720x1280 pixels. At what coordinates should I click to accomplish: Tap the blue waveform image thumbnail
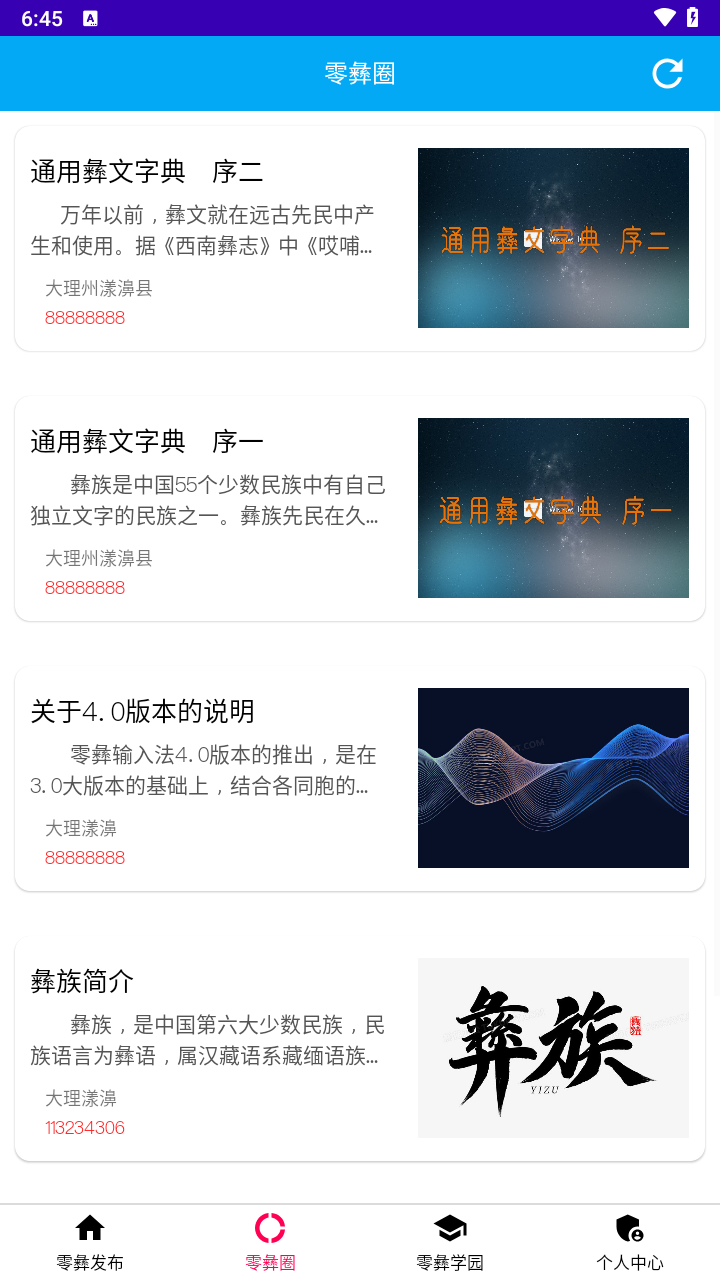point(553,778)
